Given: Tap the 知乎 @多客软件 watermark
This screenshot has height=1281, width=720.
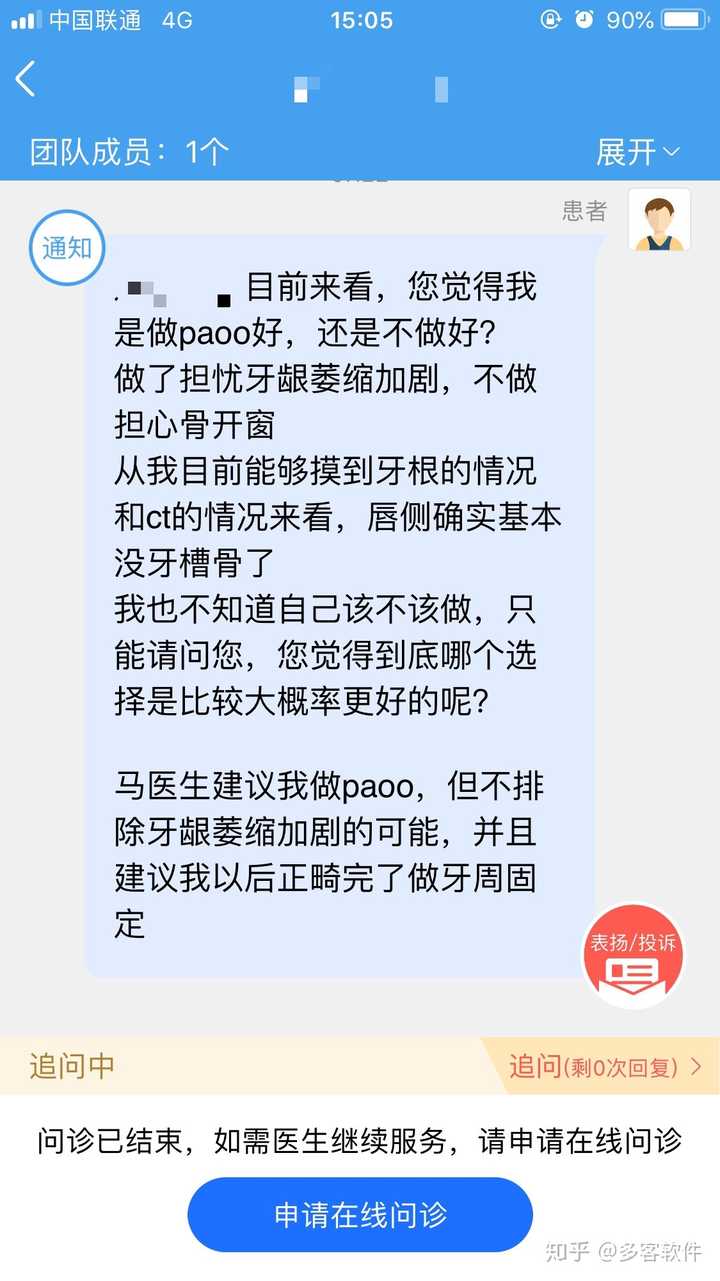Looking at the screenshot, I should (620, 1251).
